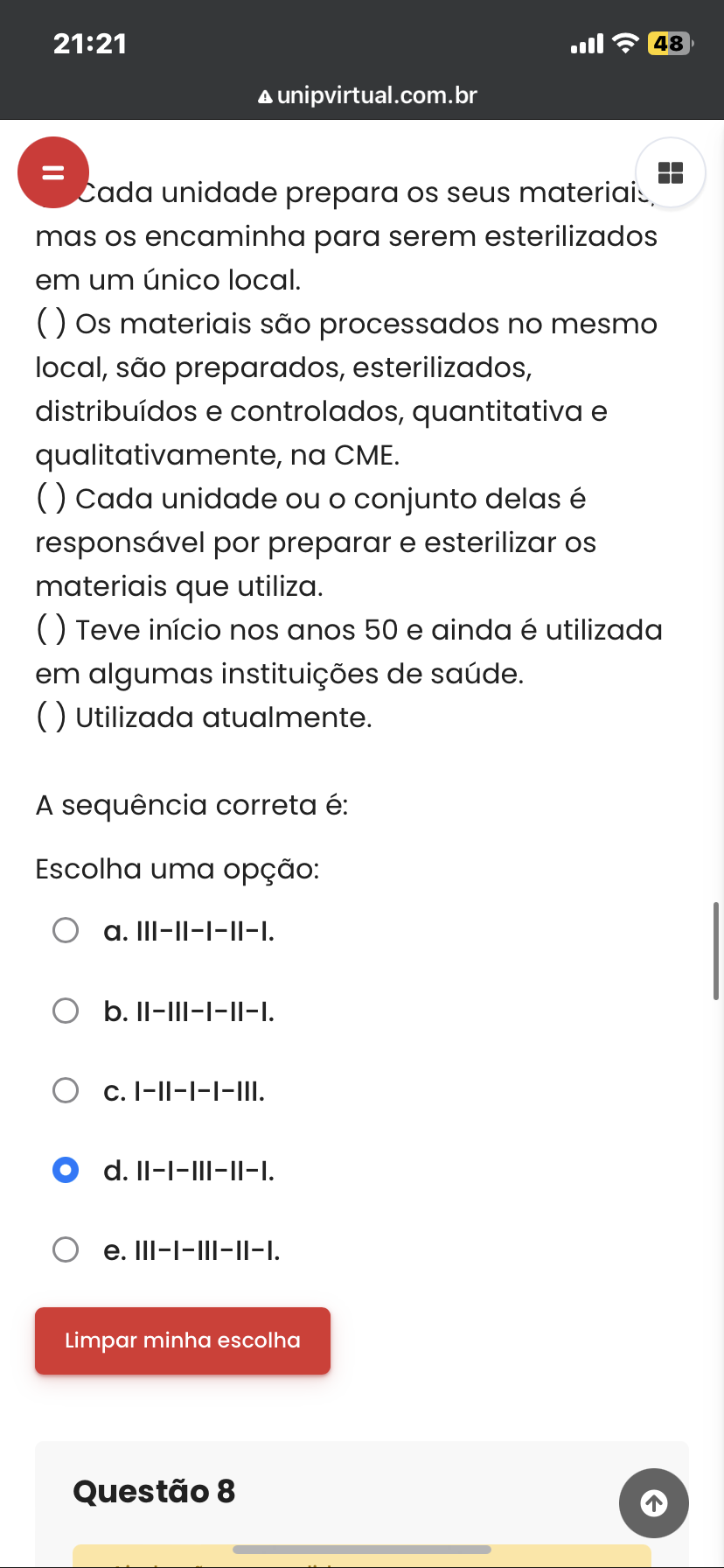Open the red hamburger menu button
Viewport: 724px width, 1568px height.
click(x=53, y=172)
